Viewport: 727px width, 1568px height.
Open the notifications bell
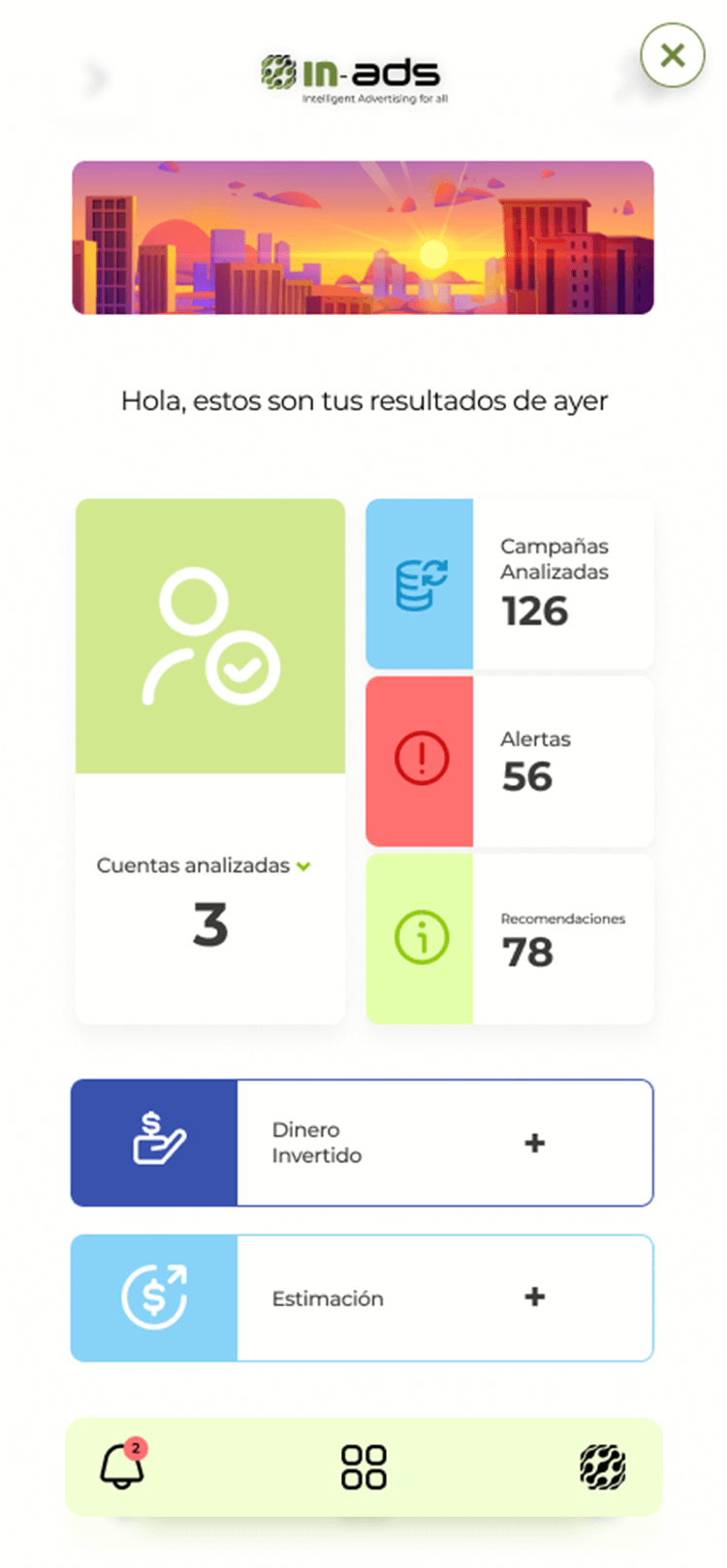tap(122, 1466)
